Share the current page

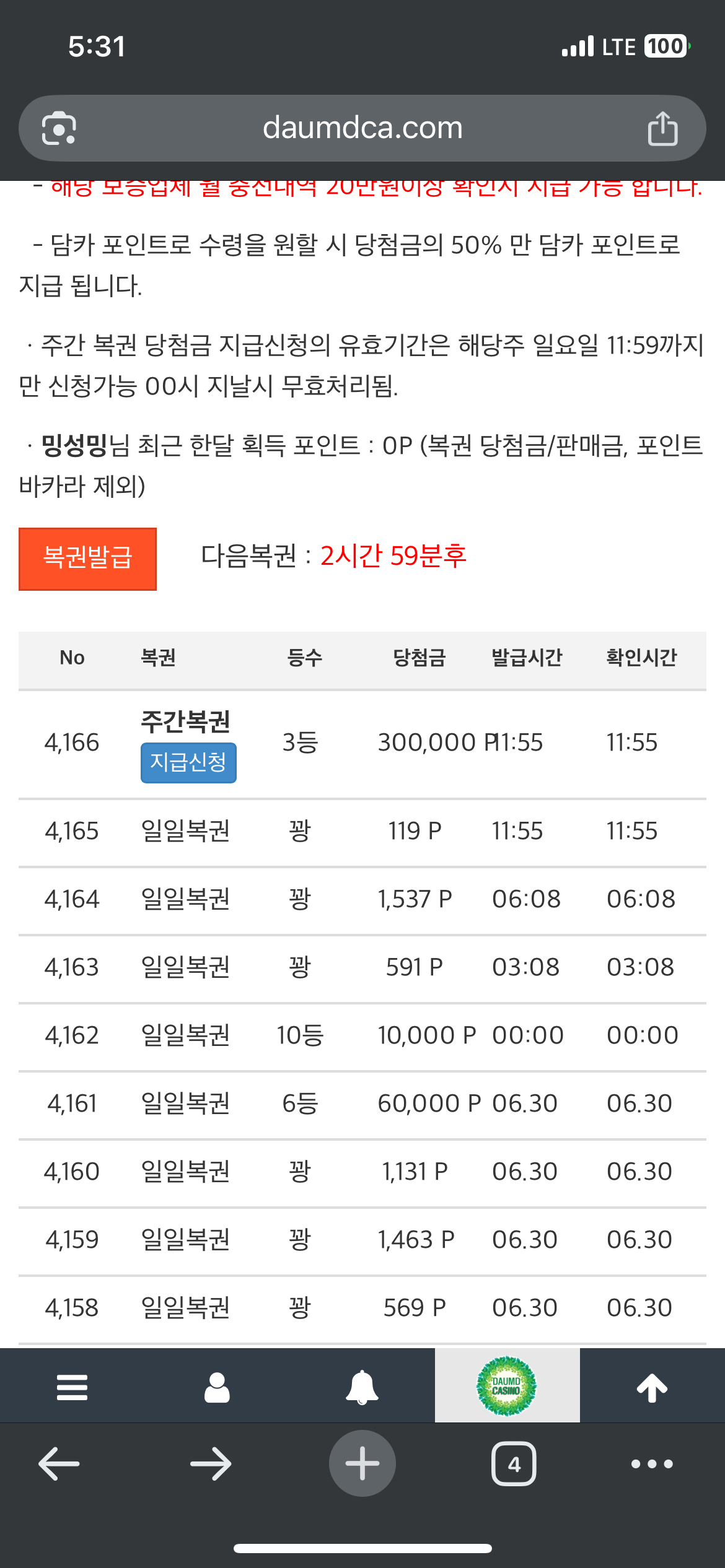662,128
